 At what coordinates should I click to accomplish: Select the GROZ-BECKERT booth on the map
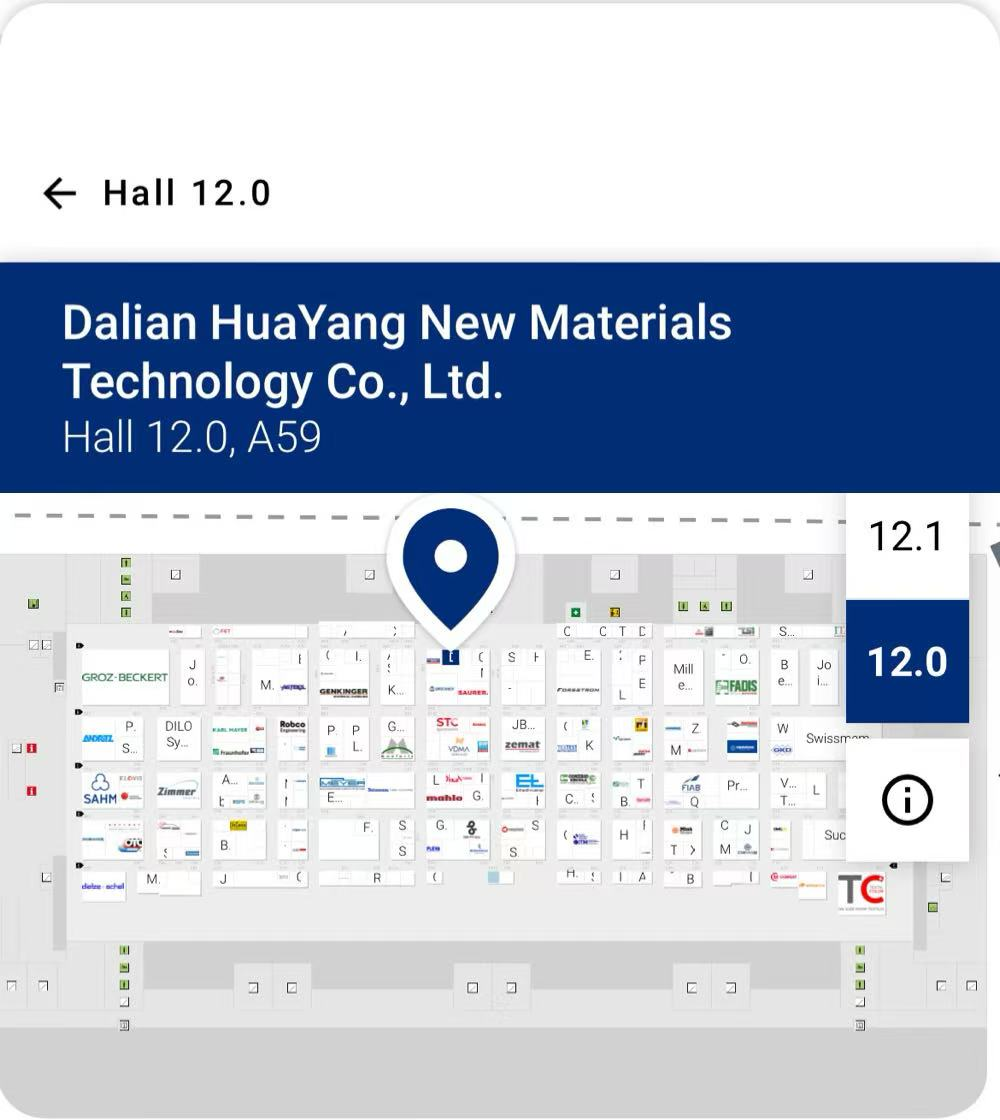(x=125, y=677)
